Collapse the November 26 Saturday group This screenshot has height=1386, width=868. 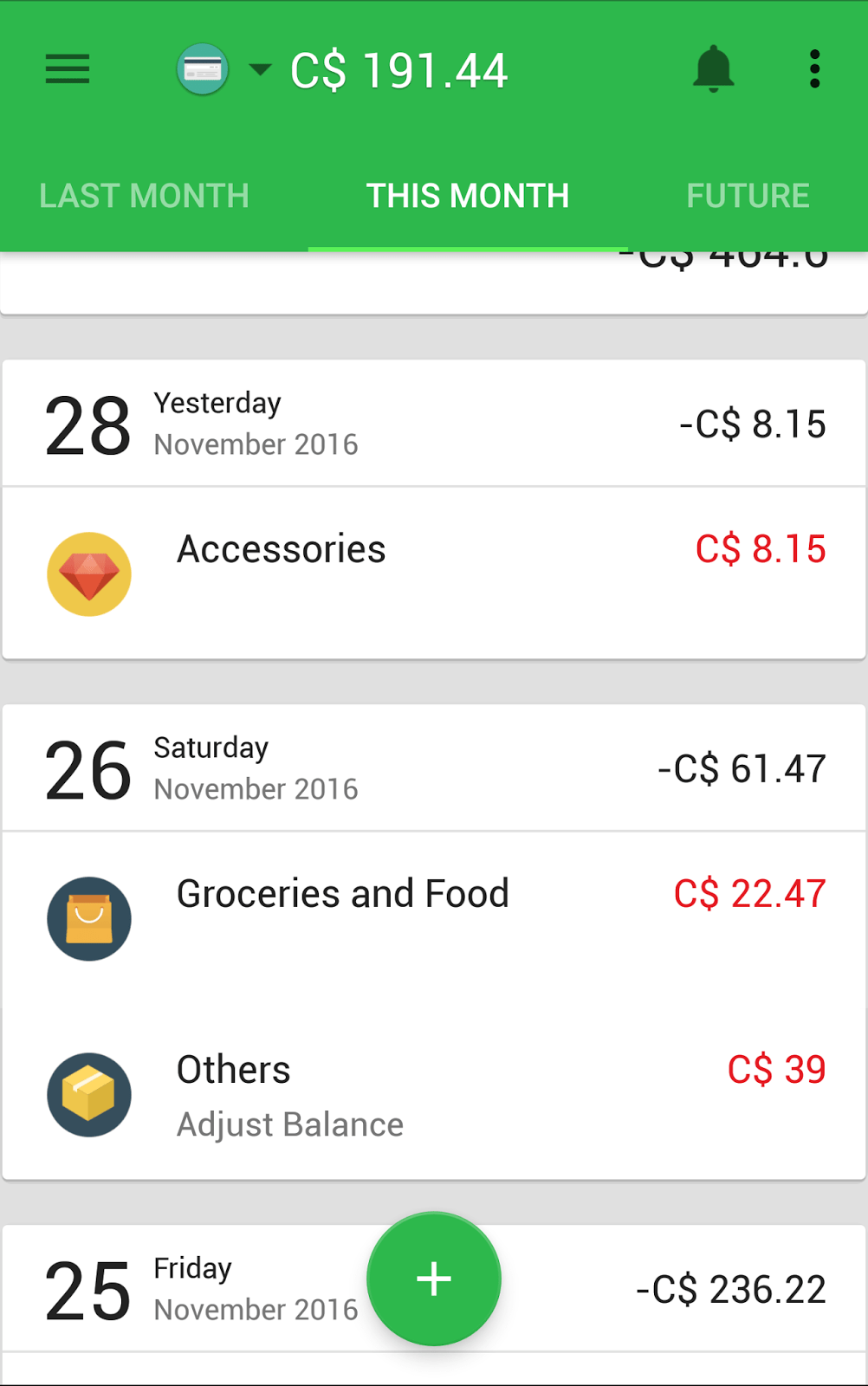(433, 767)
